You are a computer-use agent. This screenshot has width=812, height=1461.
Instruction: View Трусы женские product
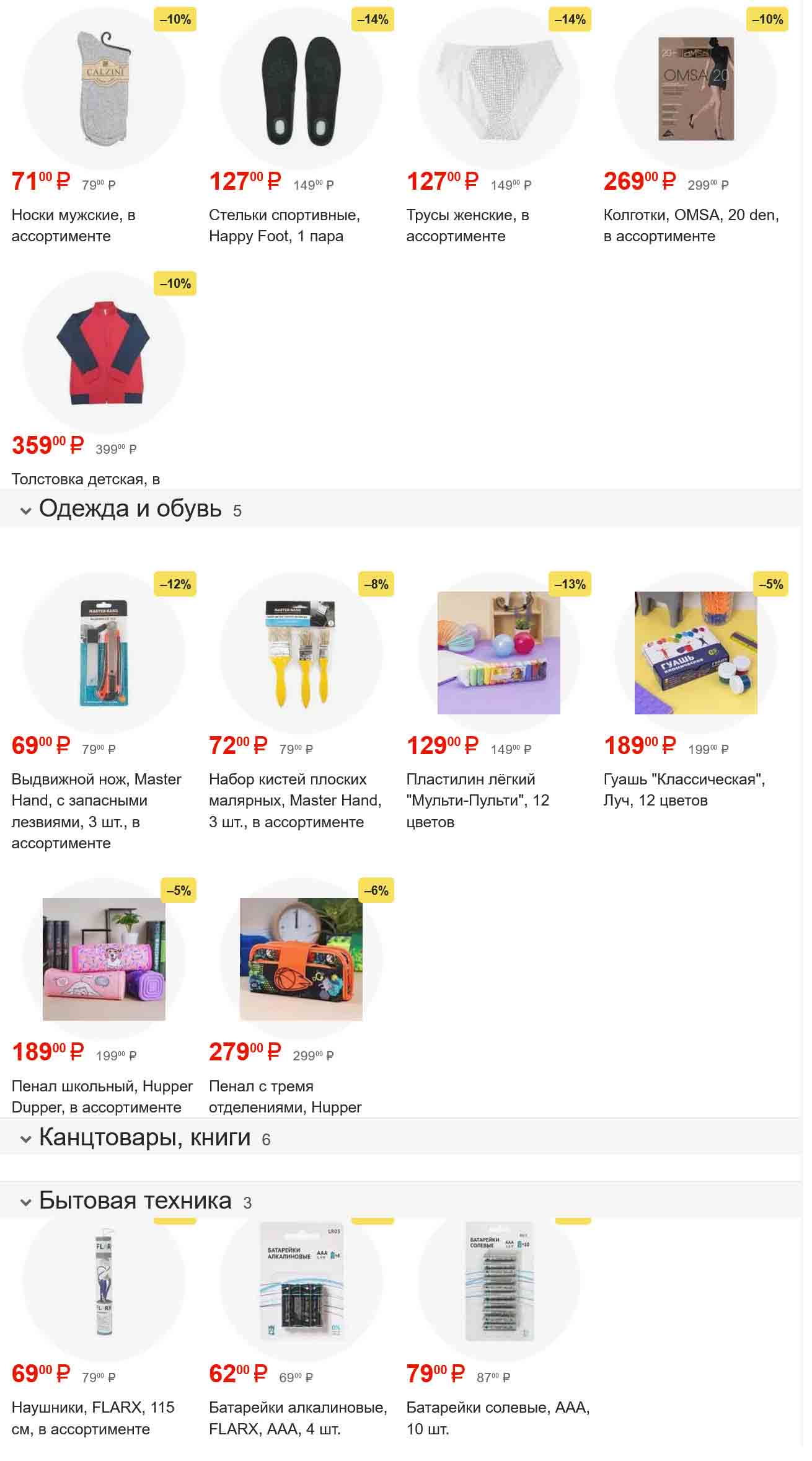(x=498, y=89)
